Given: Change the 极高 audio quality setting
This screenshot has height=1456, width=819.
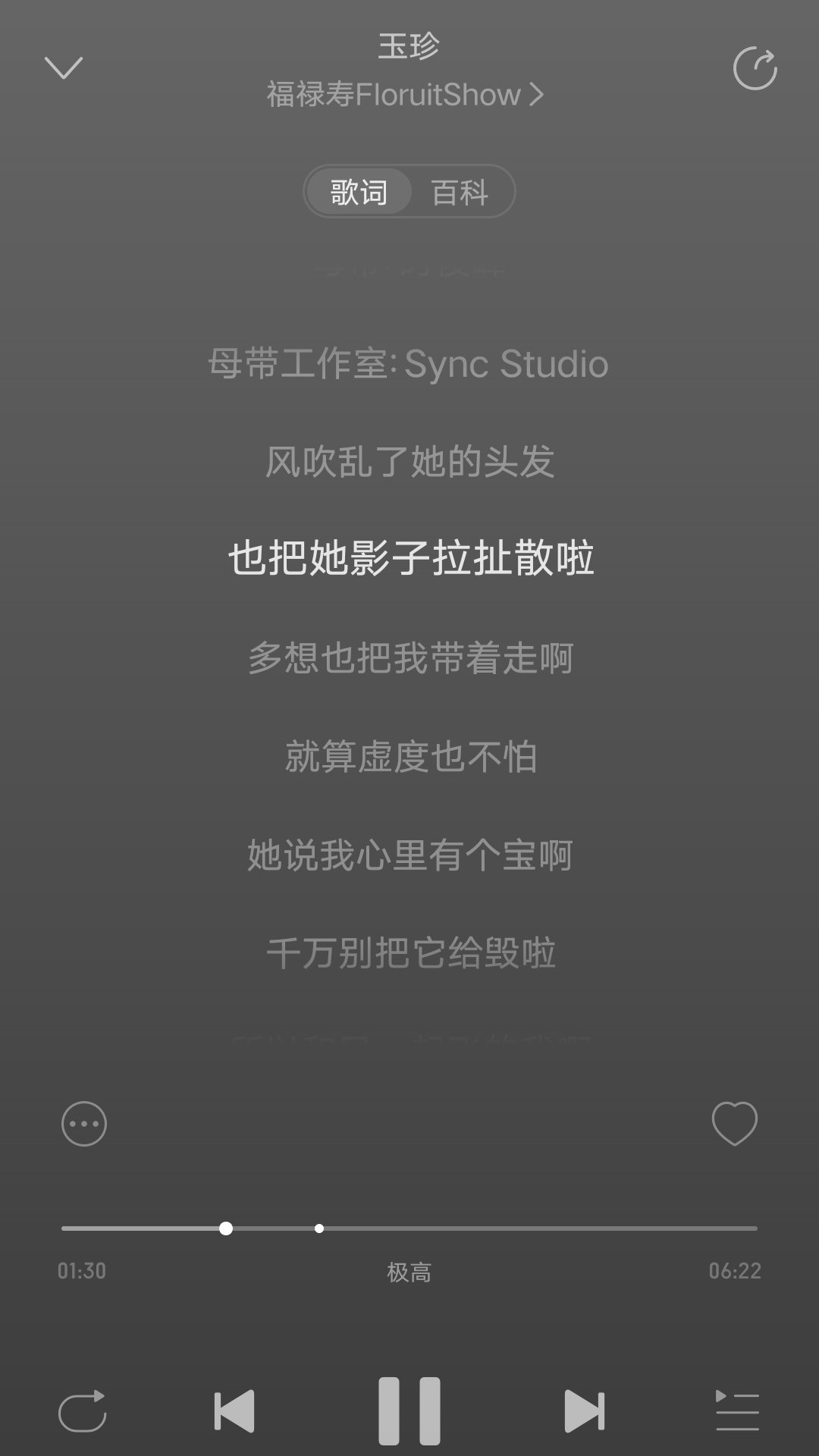Looking at the screenshot, I should point(409,1272).
